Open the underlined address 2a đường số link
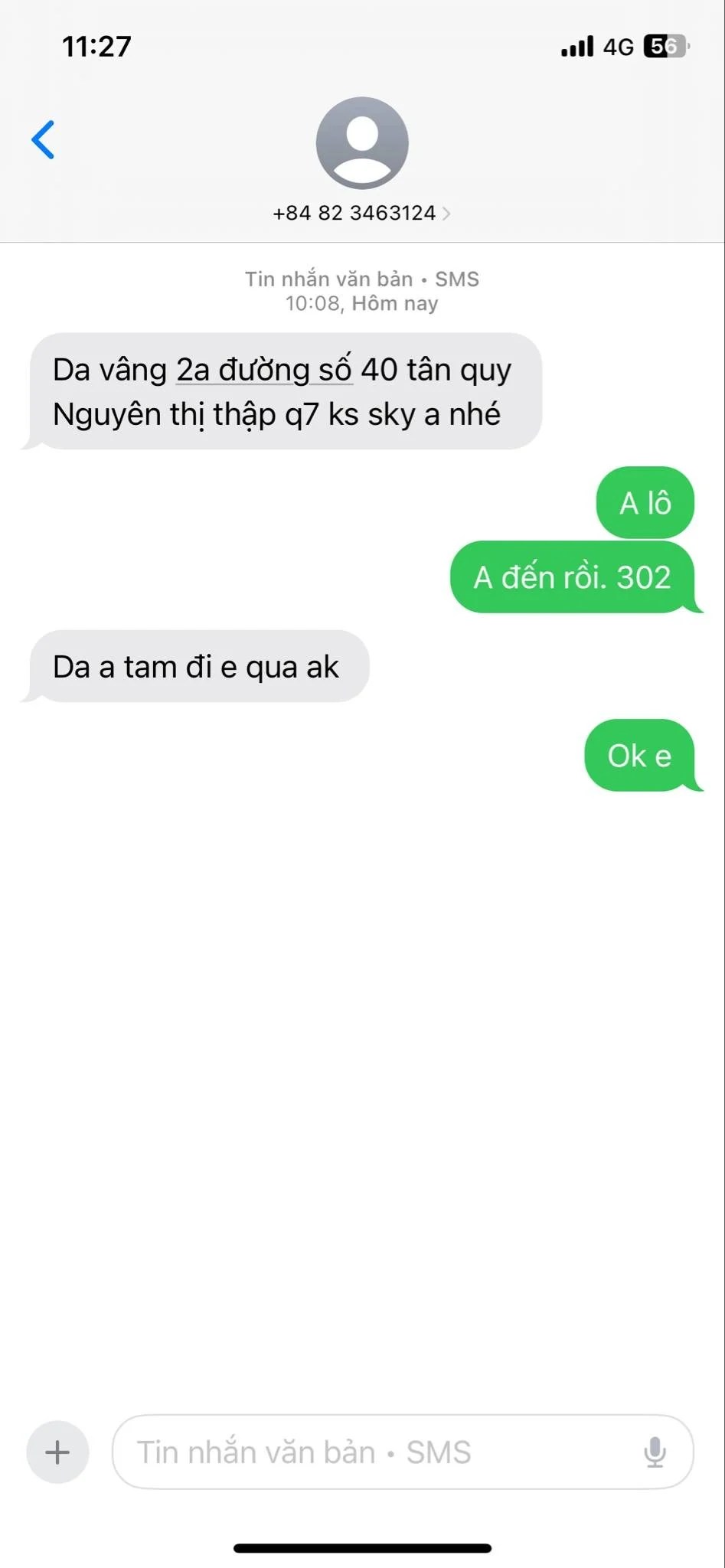Viewport: 725px width, 1568px height. coord(264,371)
